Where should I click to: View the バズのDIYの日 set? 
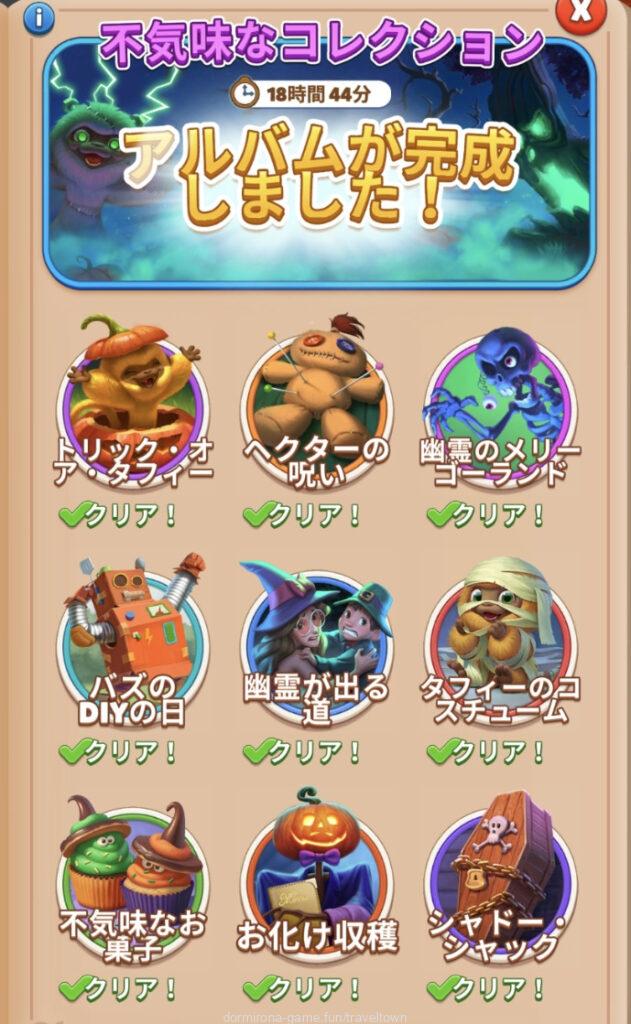[x=133, y=640]
